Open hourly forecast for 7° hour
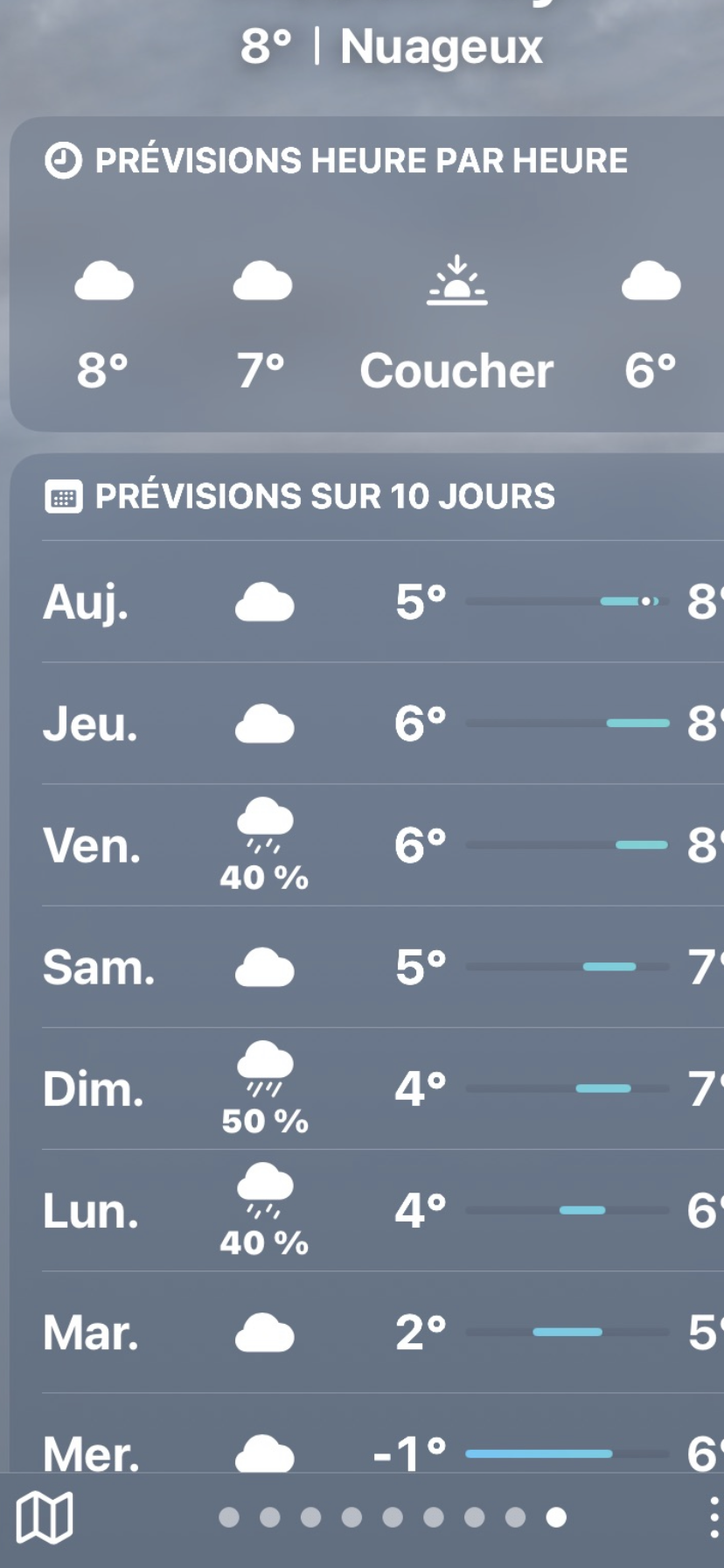This screenshot has width=724, height=1568. (261, 322)
